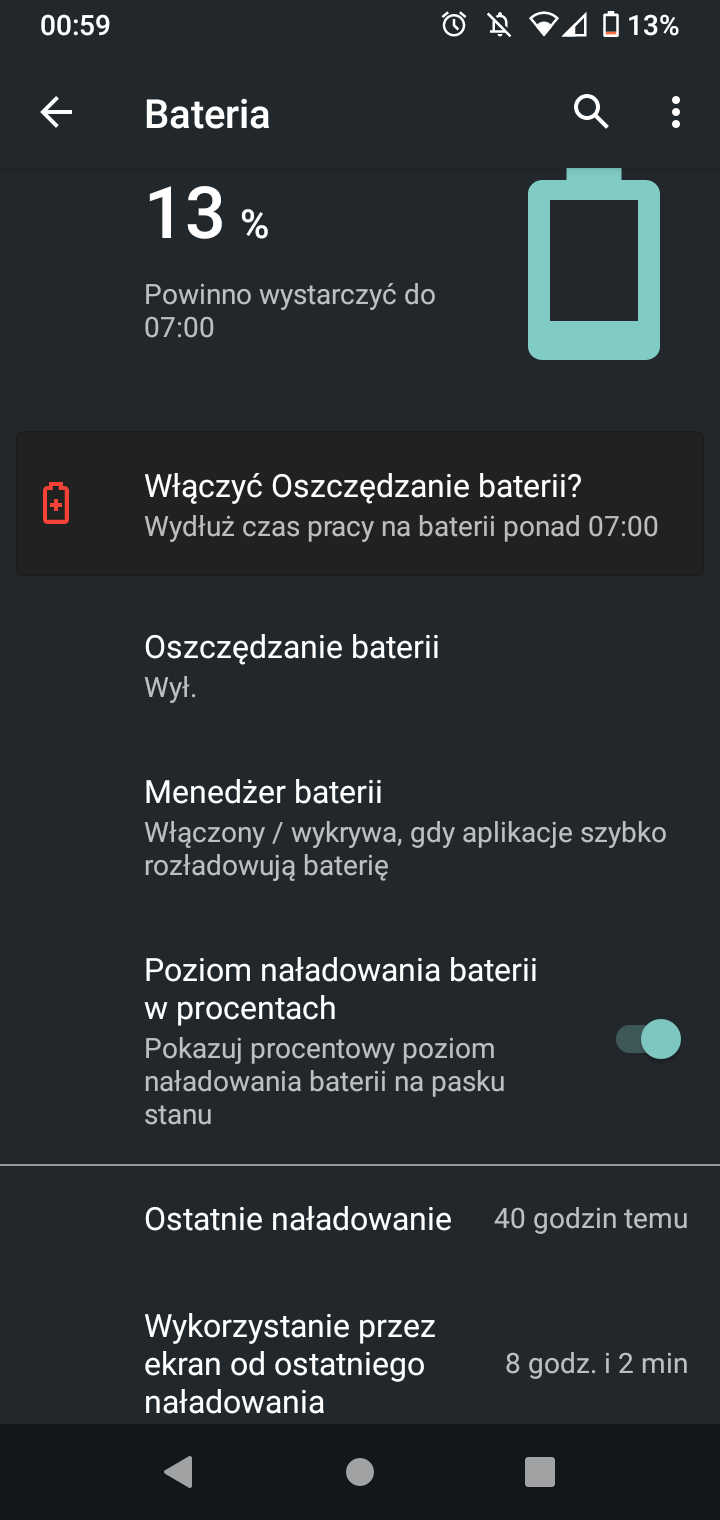This screenshot has height=1520, width=720.
Task: Open Menedżer baterii
Action: click(360, 828)
